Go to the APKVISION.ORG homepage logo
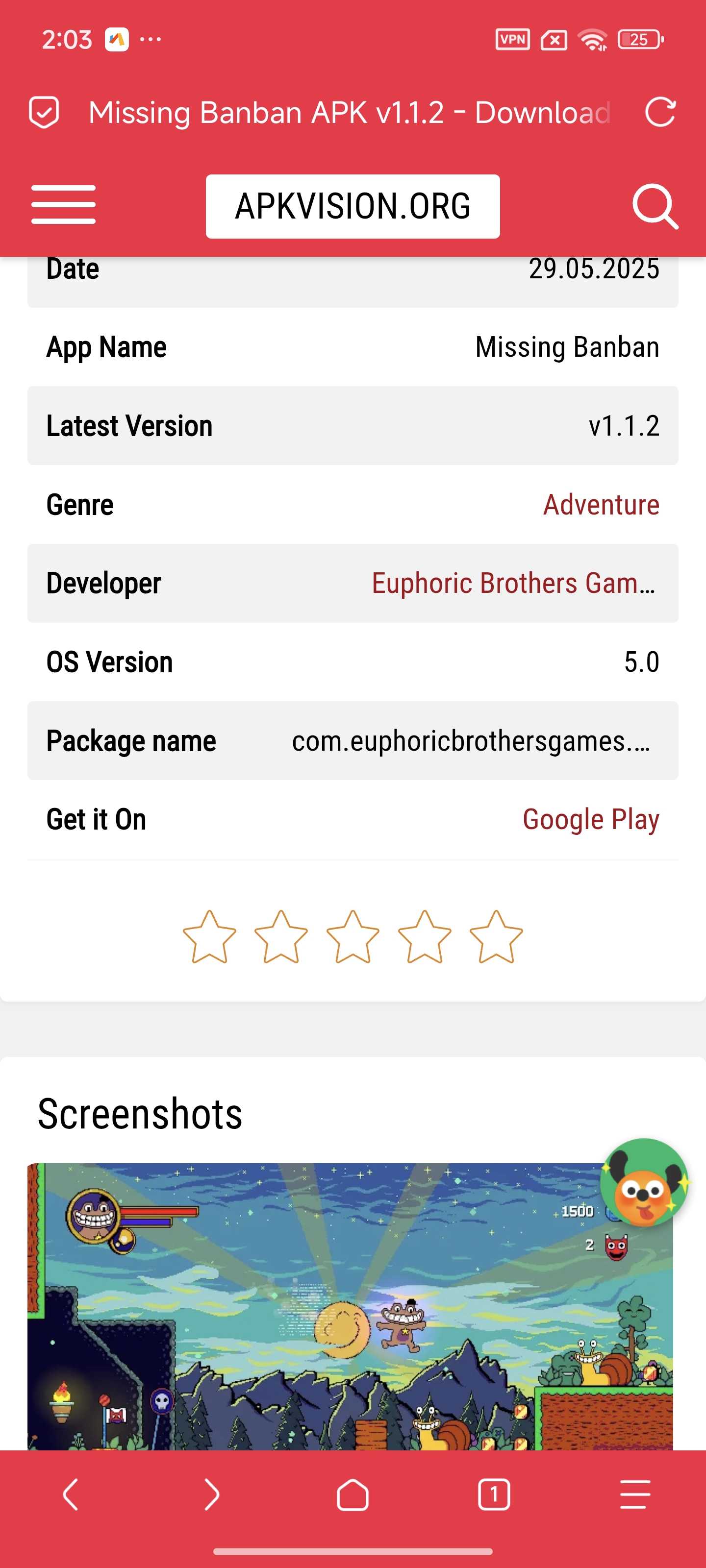This screenshot has width=706, height=1568. coord(353,206)
